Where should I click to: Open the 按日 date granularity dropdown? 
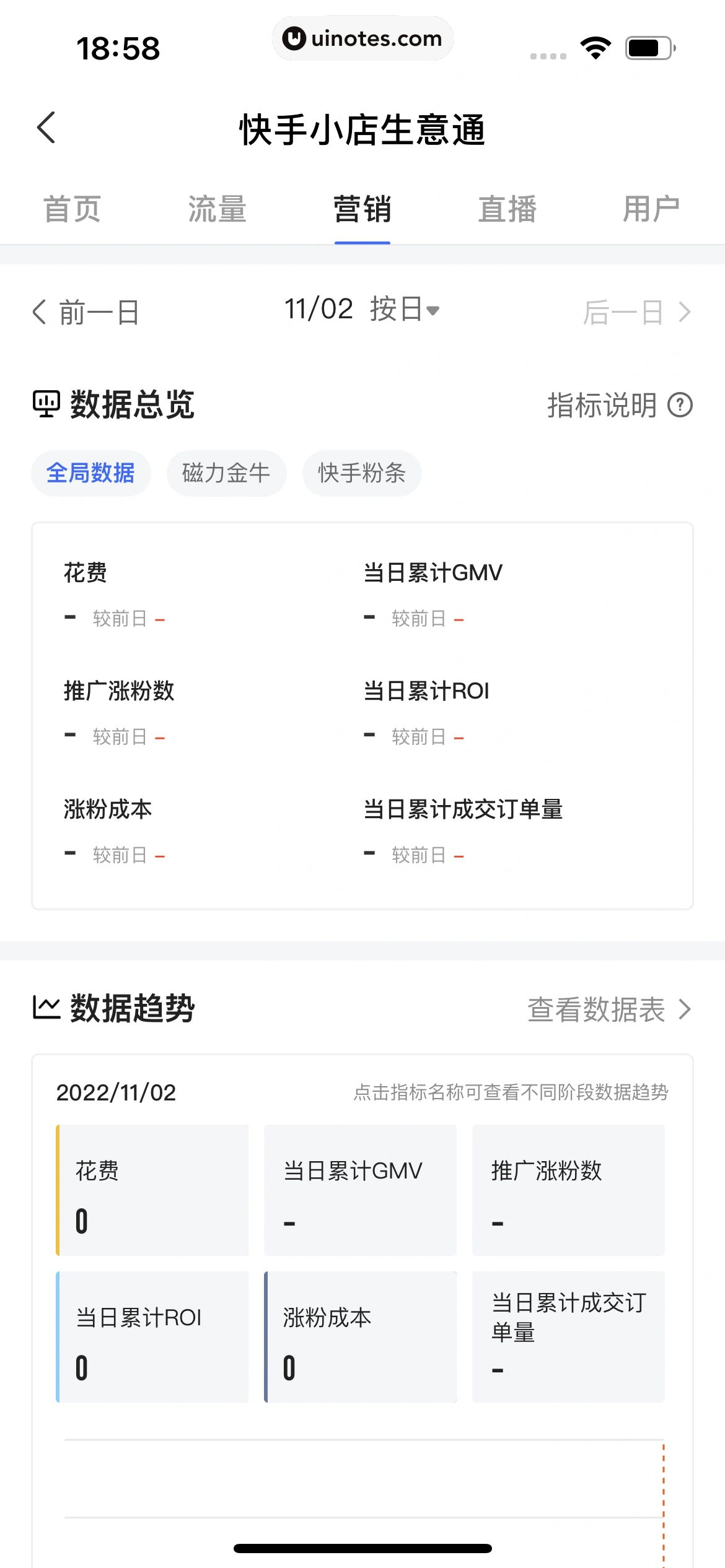point(404,310)
